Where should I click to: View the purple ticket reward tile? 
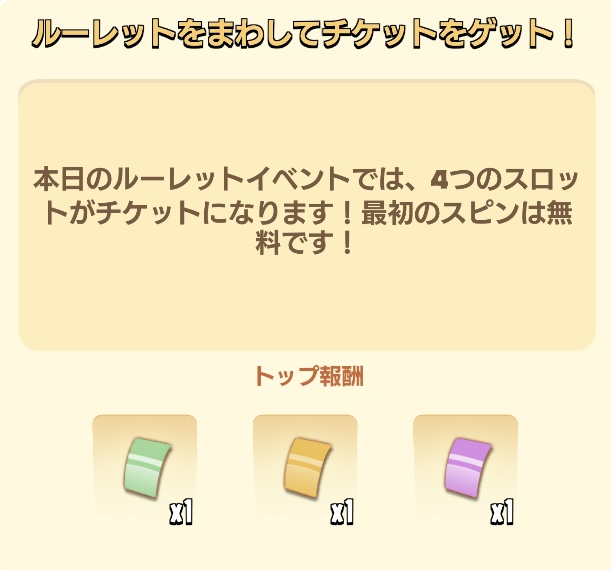coord(465,468)
